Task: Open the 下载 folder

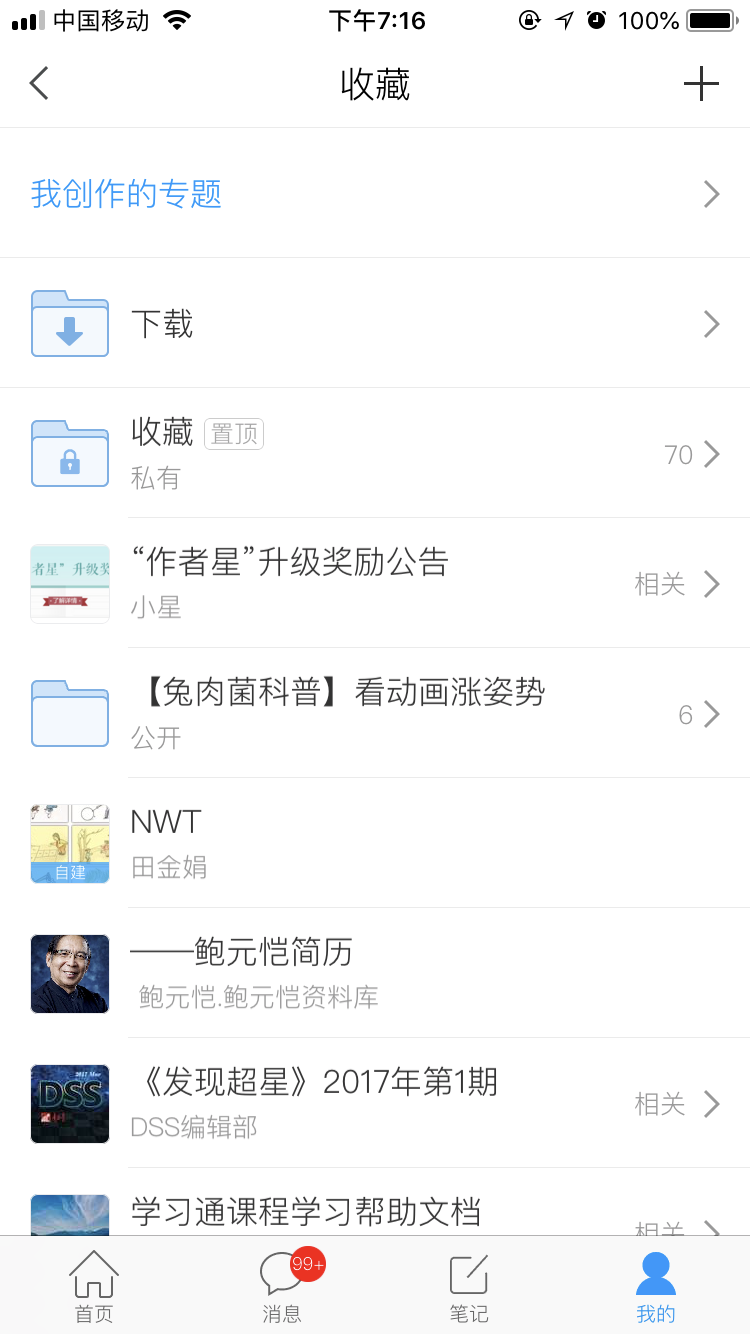Action: [x=375, y=324]
